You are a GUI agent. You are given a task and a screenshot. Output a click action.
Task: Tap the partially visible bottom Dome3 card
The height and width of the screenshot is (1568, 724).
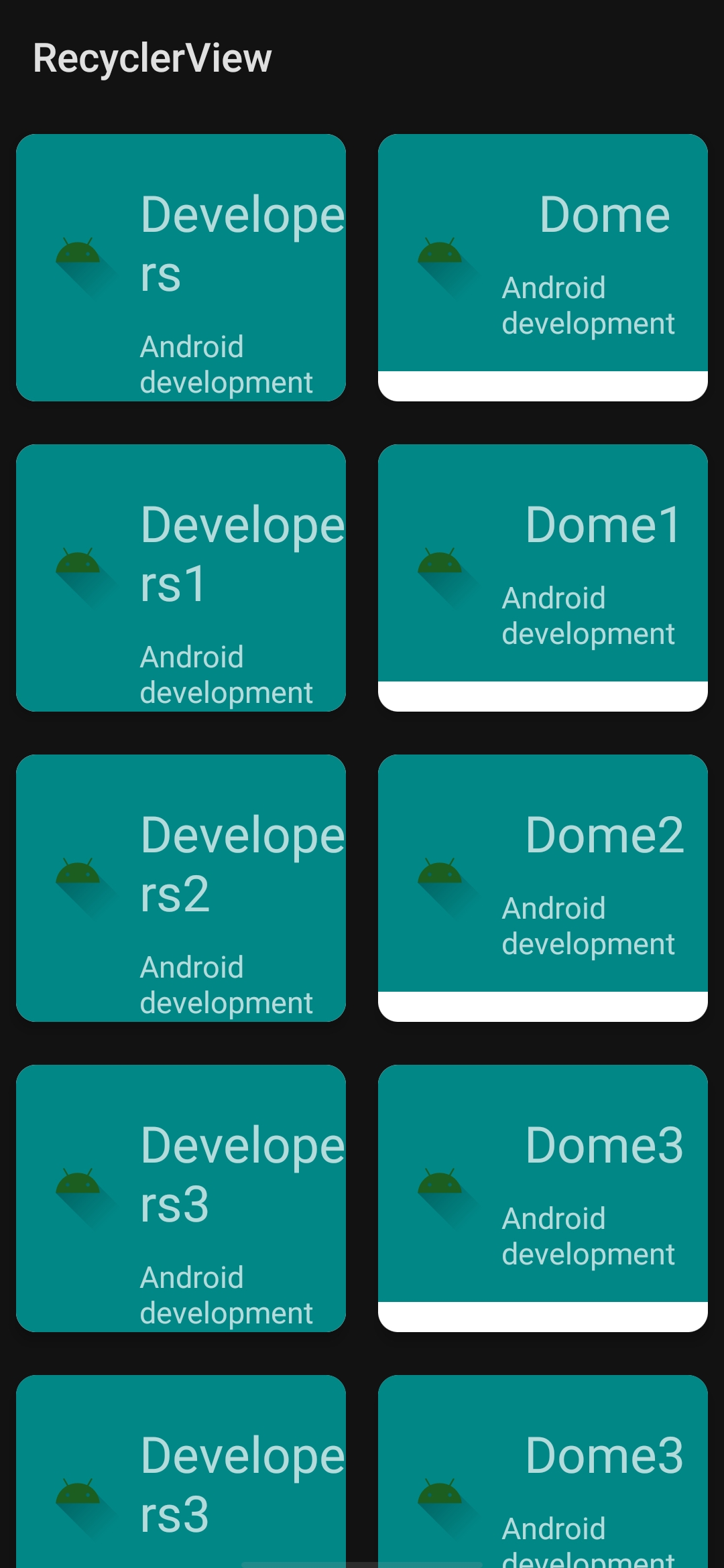coord(543,1474)
